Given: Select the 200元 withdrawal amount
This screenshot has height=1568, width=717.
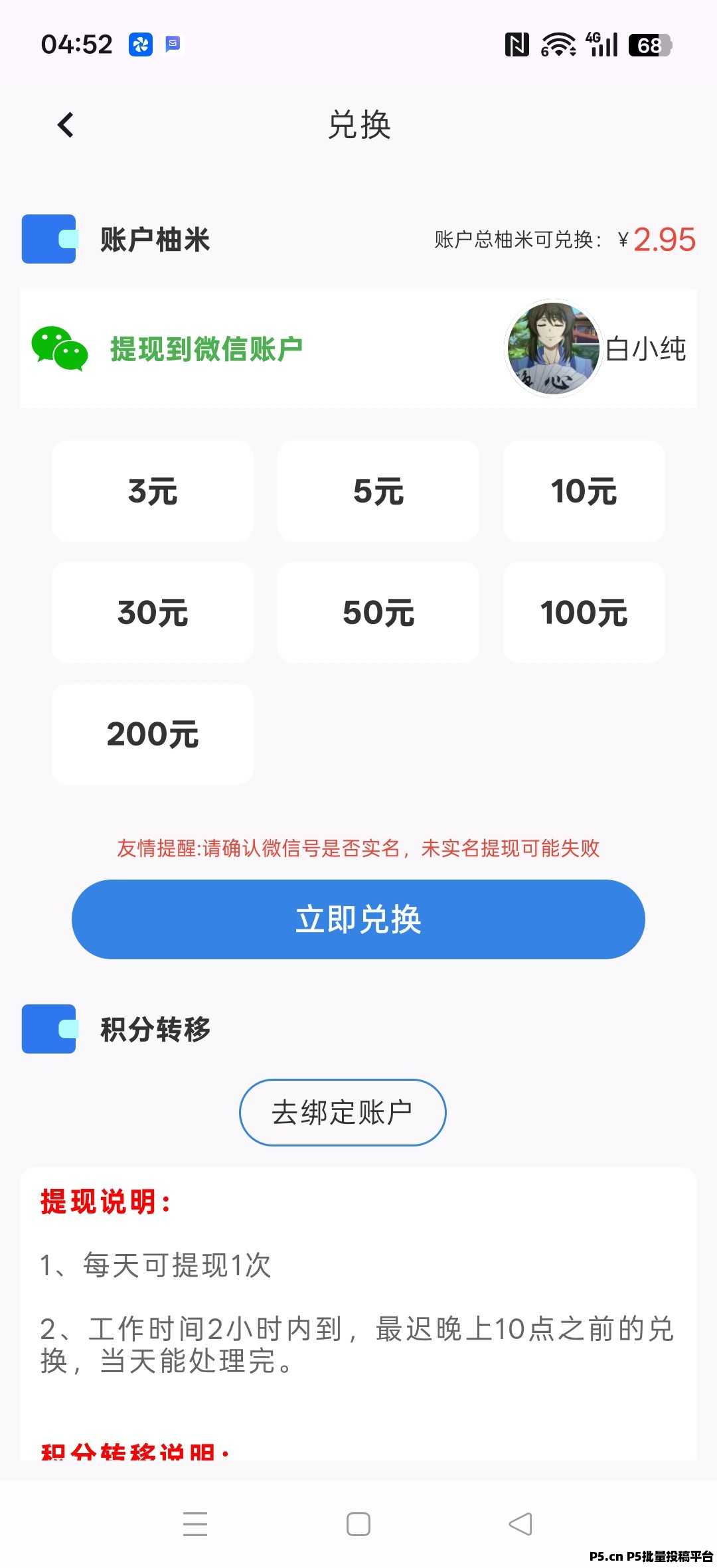Looking at the screenshot, I should coord(153,734).
